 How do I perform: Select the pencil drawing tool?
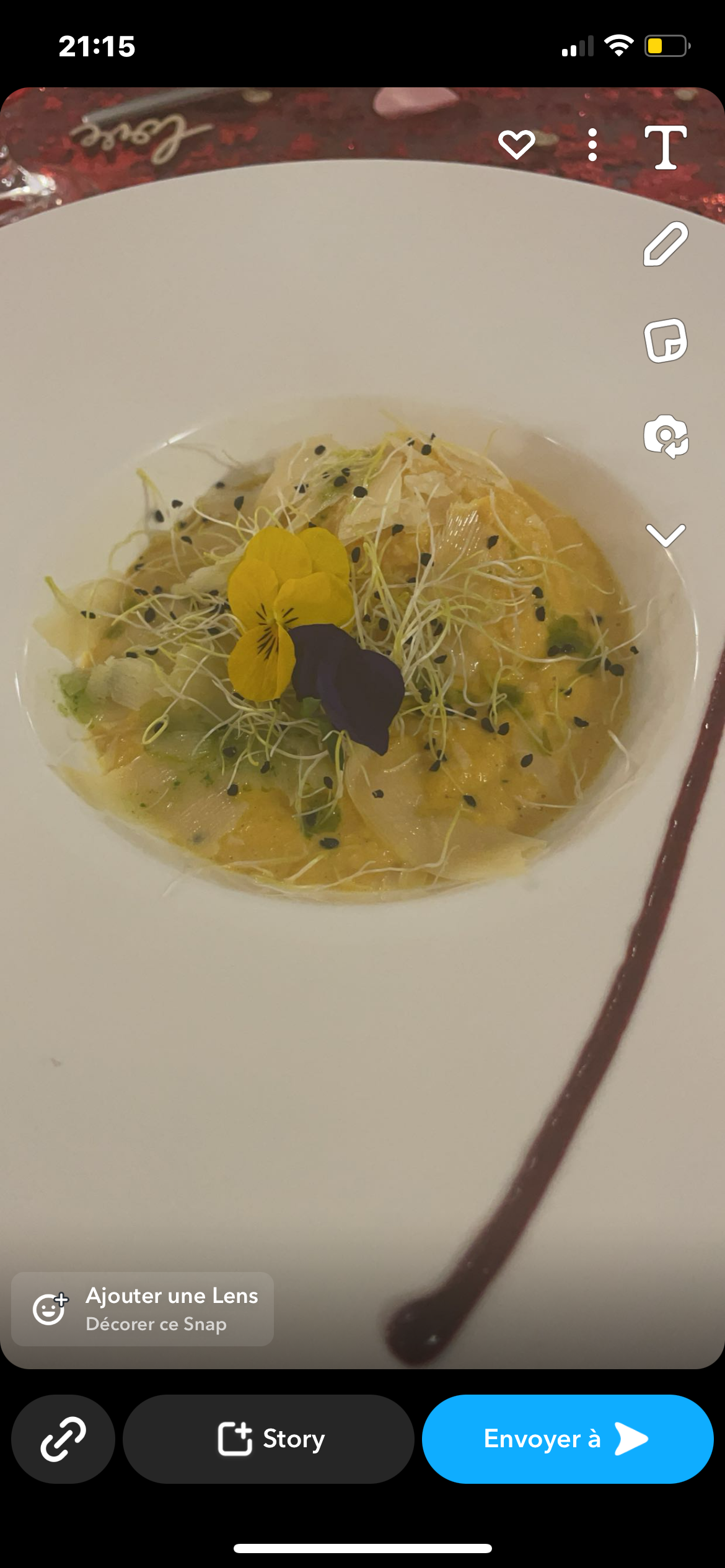click(x=666, y=244)
